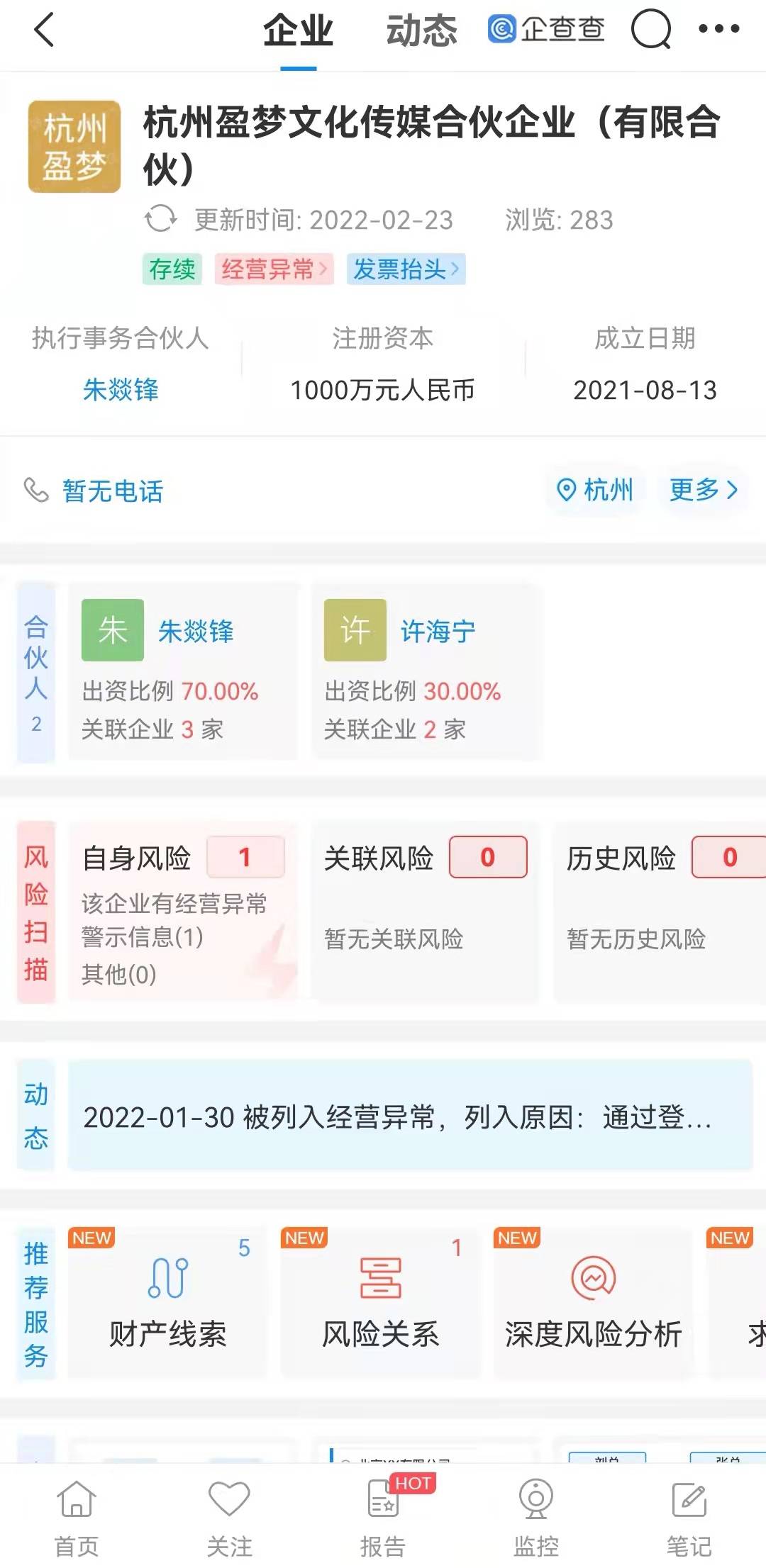Open 风险关系 service

click(381, 1303)
